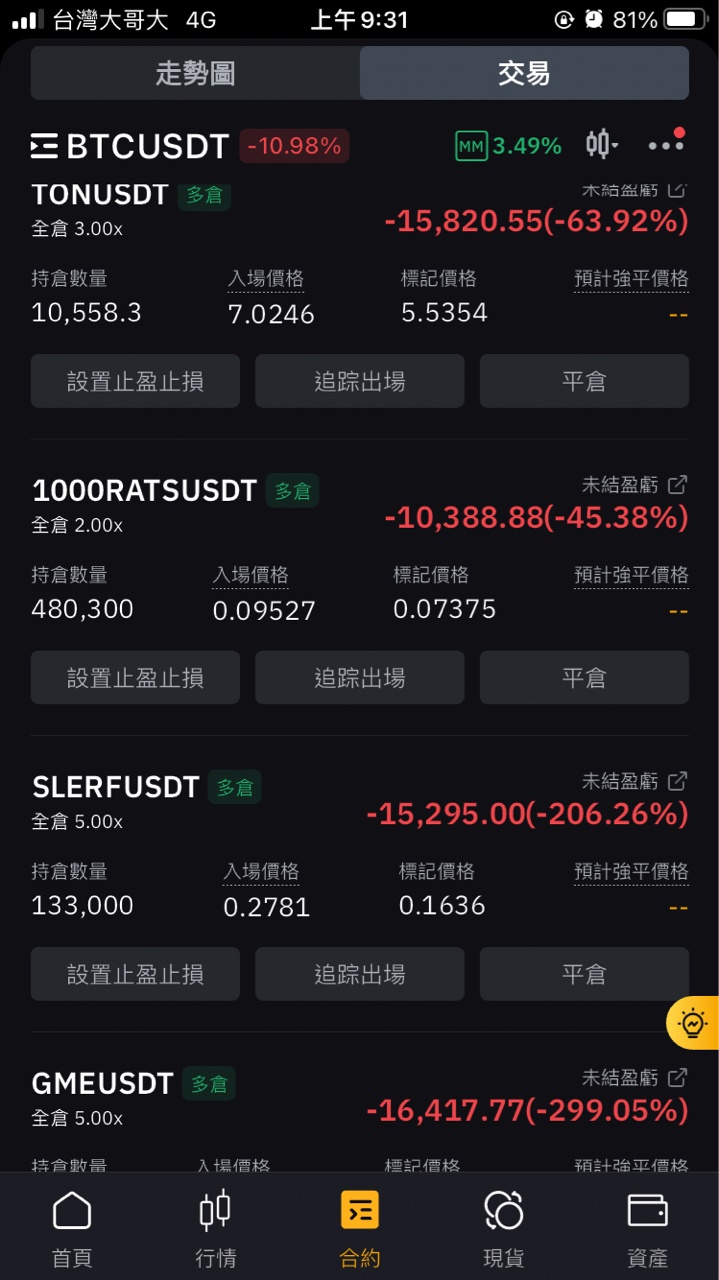The width and height of the screenshot is (719, 1280).
Task: Switch to the 走勢圖 tab
Action: pyautogui.click(x=195, y=73)
